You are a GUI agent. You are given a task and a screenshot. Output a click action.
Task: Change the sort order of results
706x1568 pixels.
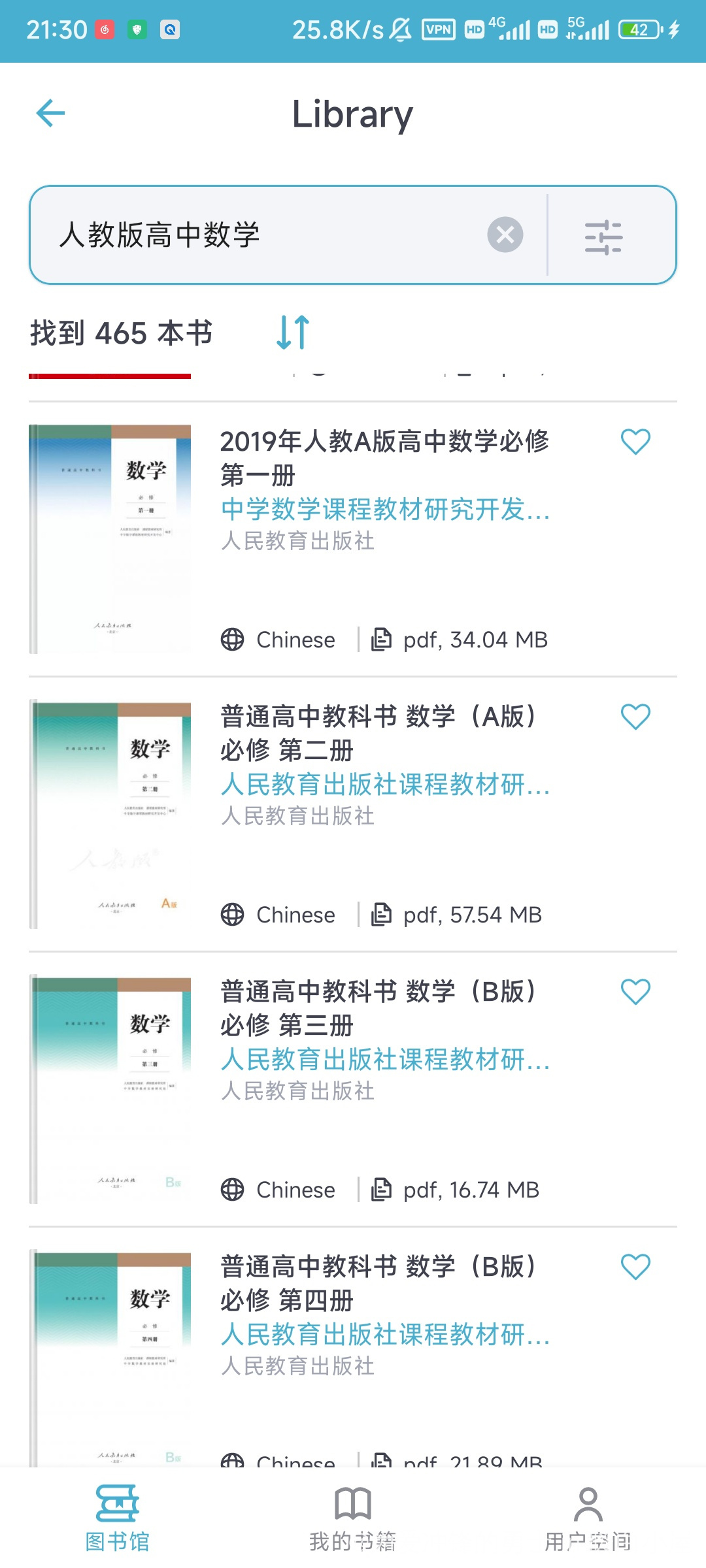coord(292,333)
